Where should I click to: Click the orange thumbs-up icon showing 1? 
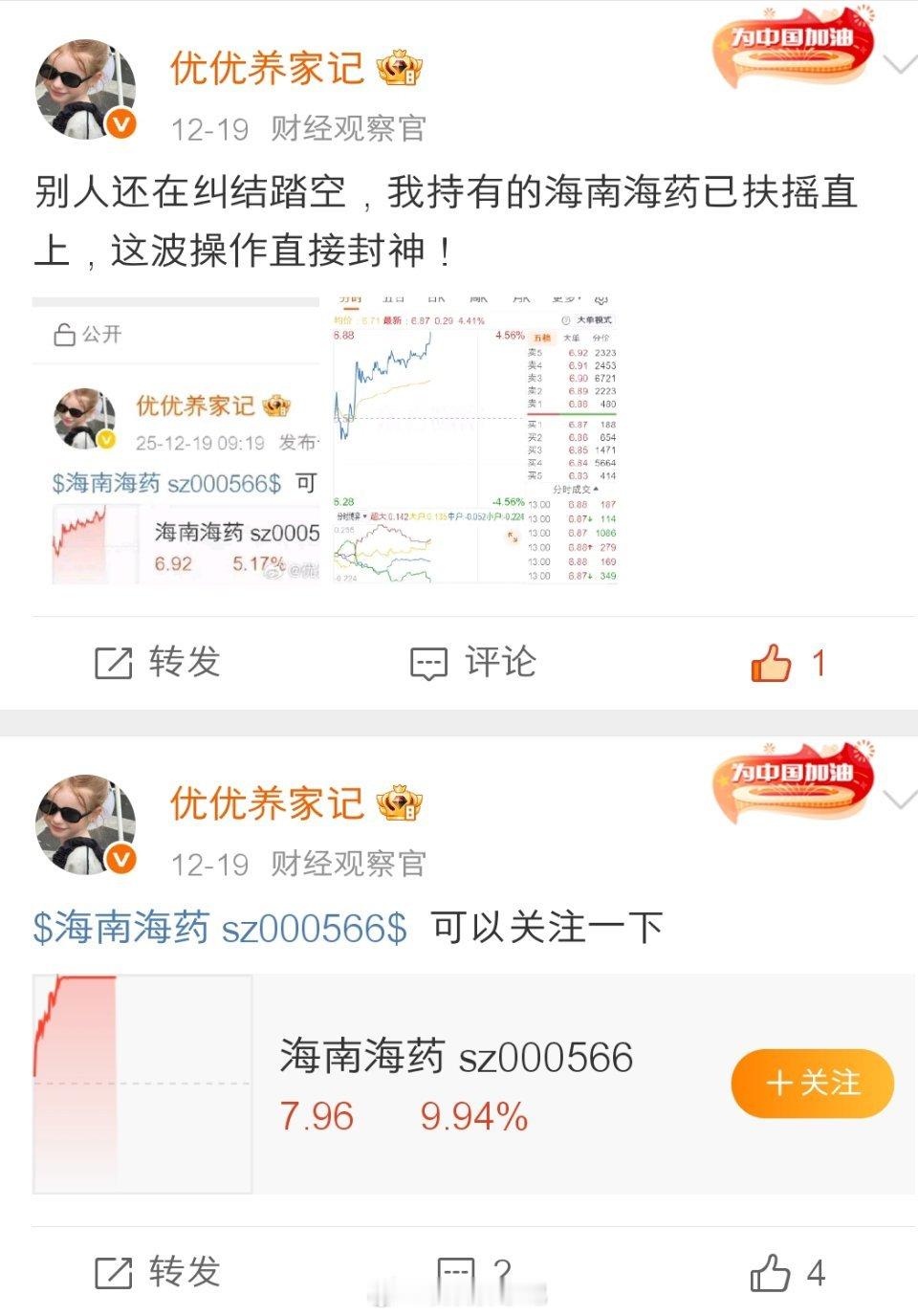pos(770,662)
